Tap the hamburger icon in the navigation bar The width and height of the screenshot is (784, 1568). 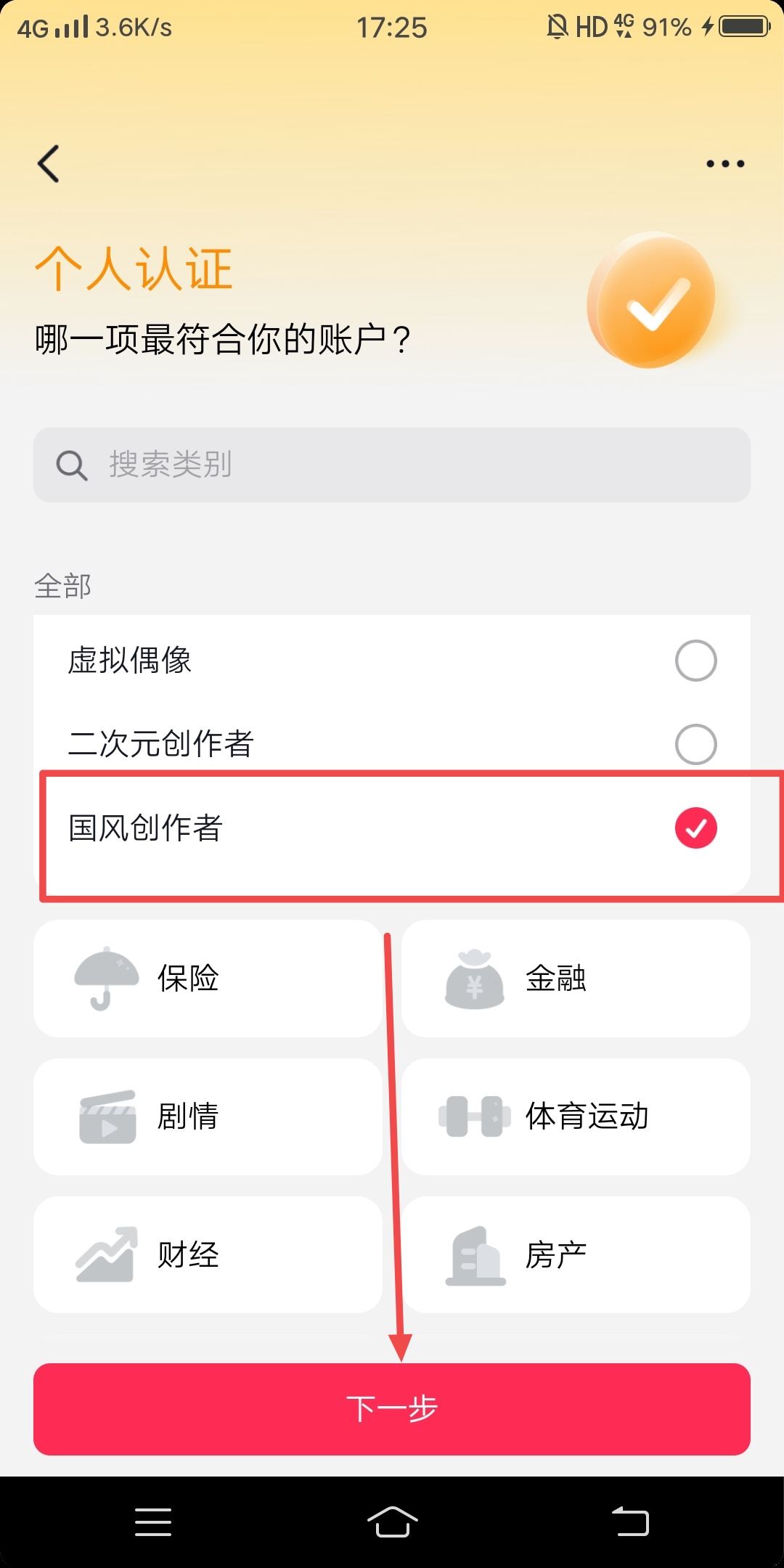[153, 1522]
